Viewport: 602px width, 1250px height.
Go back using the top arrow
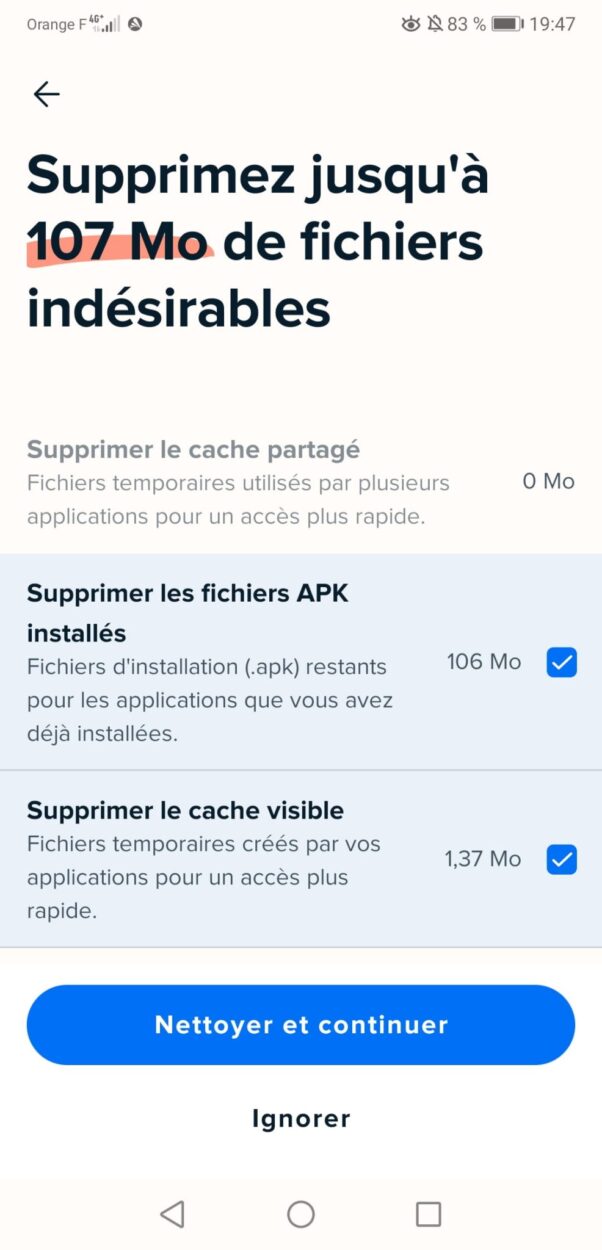pos(47,94)
